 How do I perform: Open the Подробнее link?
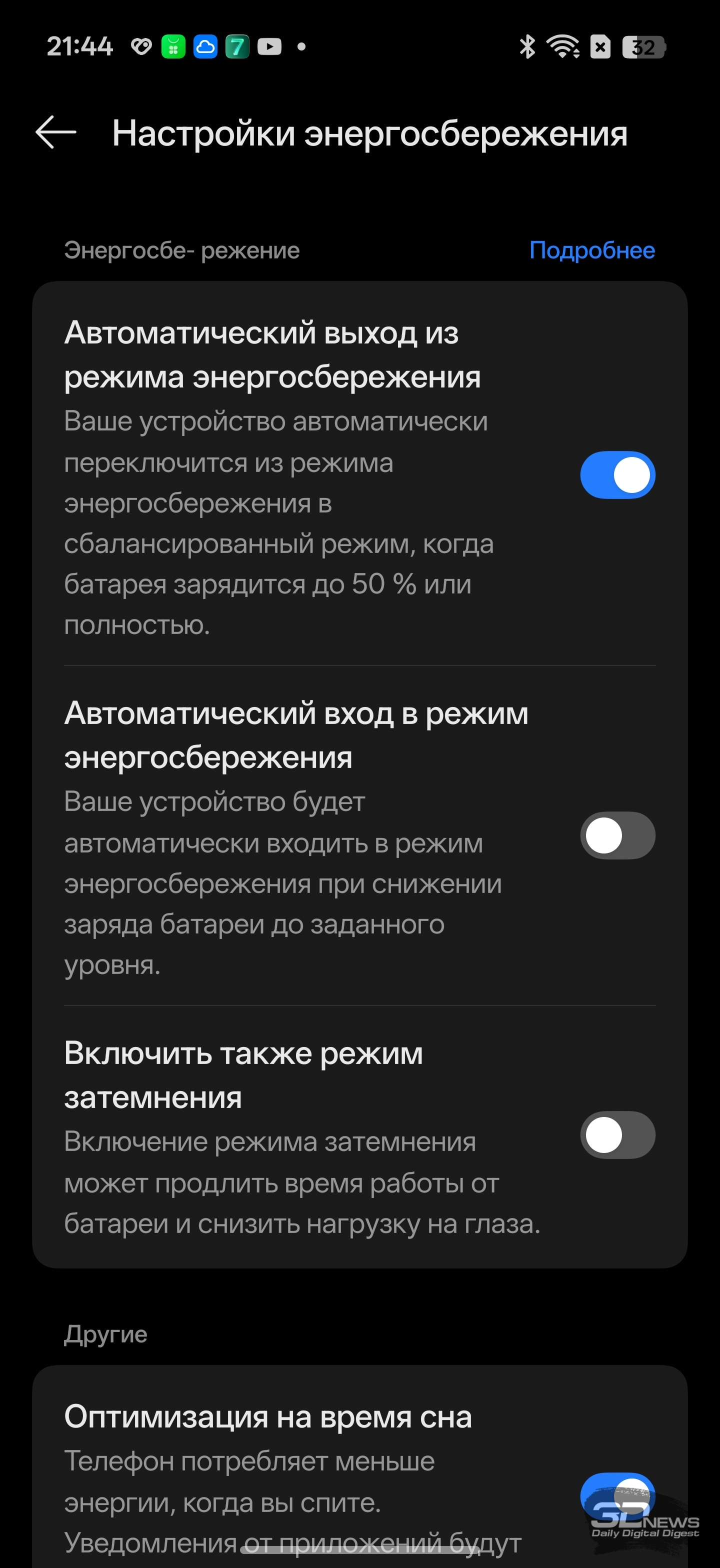point(591,250)
